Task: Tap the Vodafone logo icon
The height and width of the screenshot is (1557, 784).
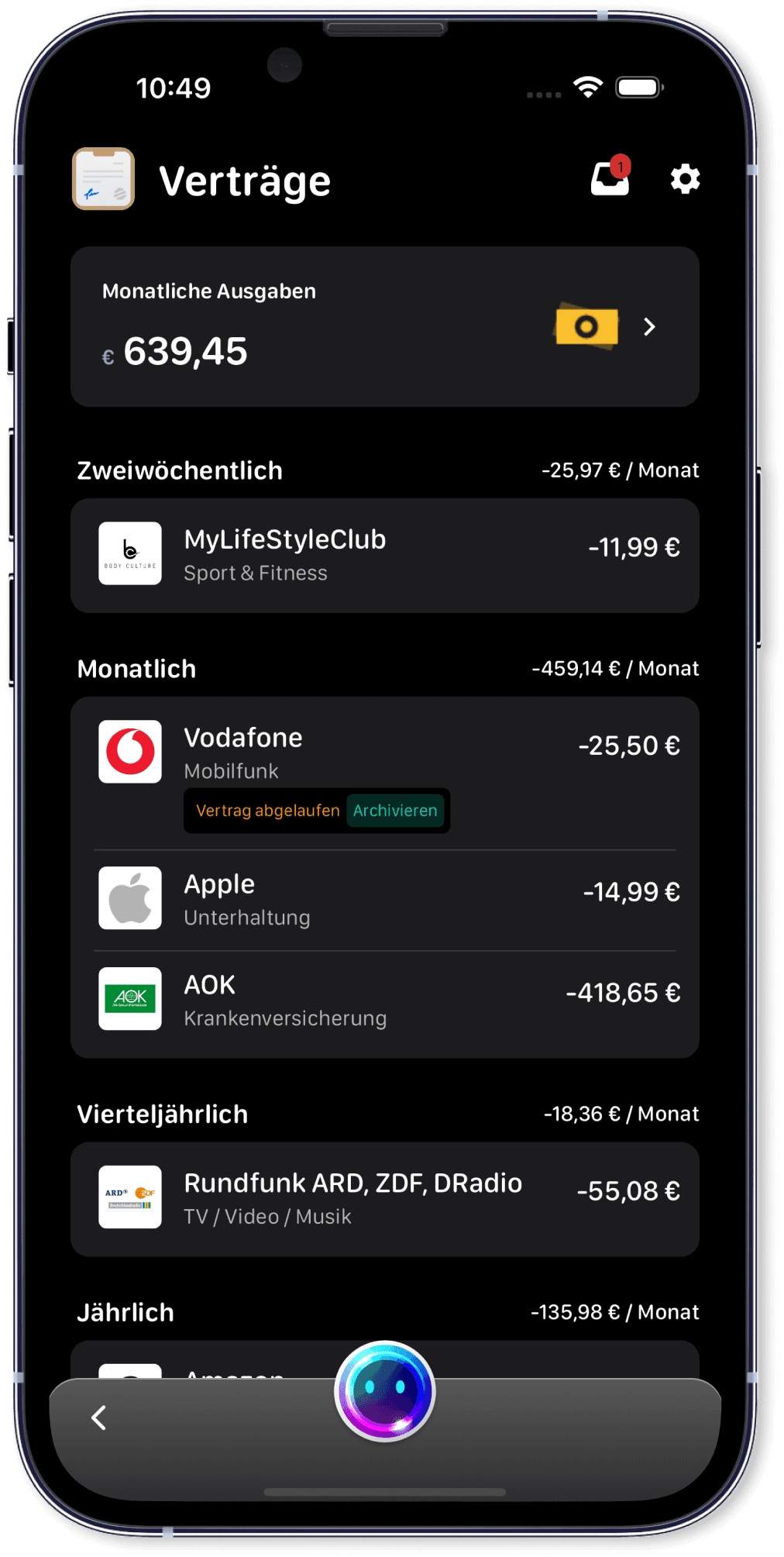Action: [x=130, y=751]
